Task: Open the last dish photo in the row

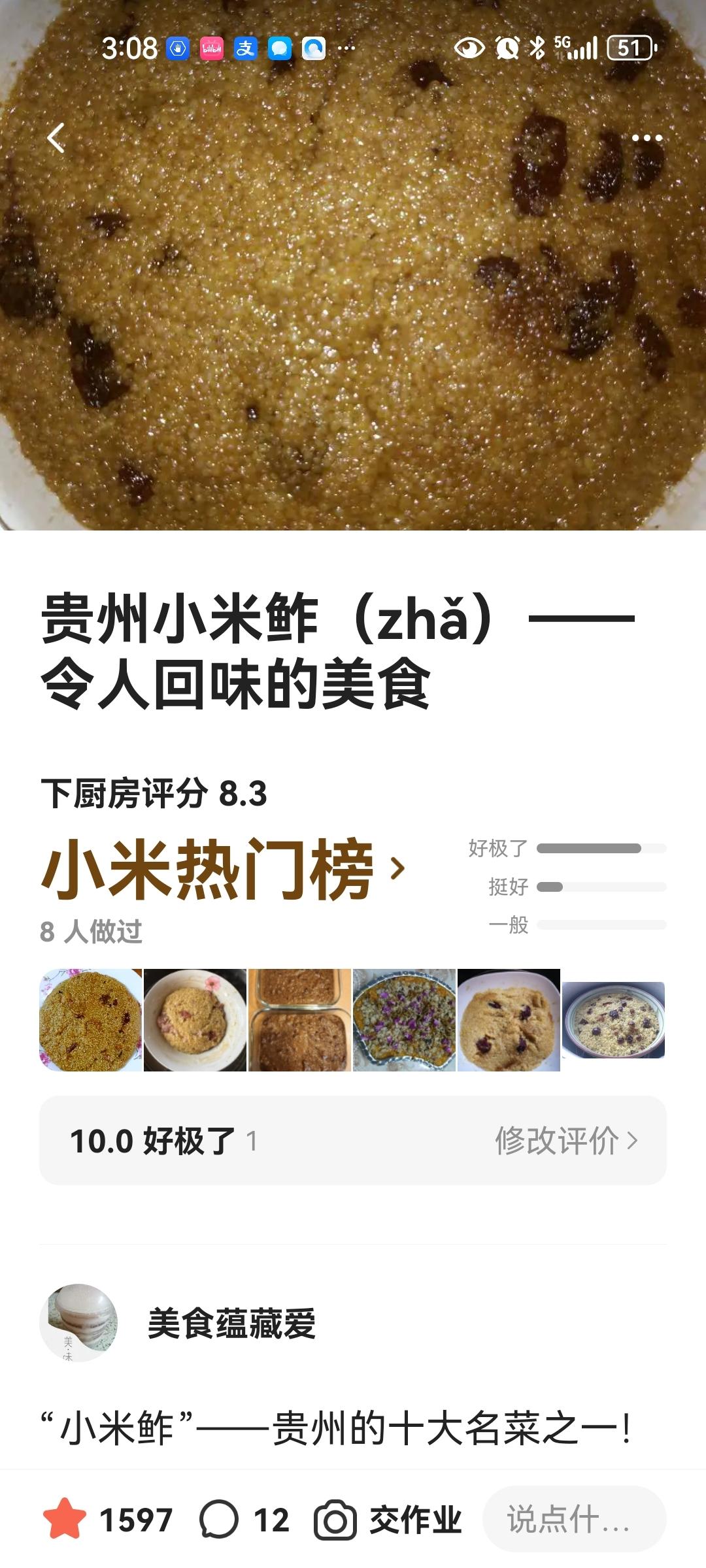Action: point(613,1020)
